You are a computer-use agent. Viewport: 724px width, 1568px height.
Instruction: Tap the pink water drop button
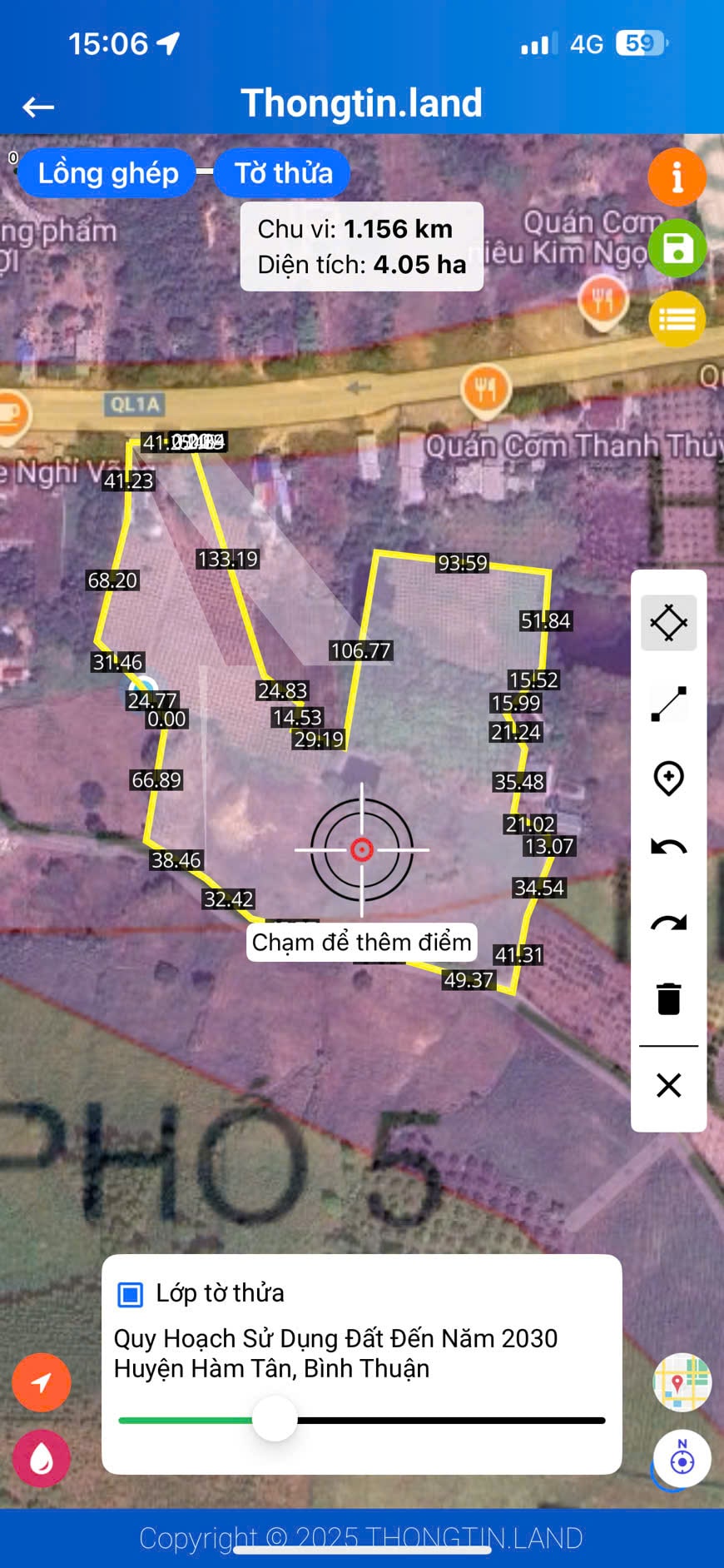(x=41, y=1458)
